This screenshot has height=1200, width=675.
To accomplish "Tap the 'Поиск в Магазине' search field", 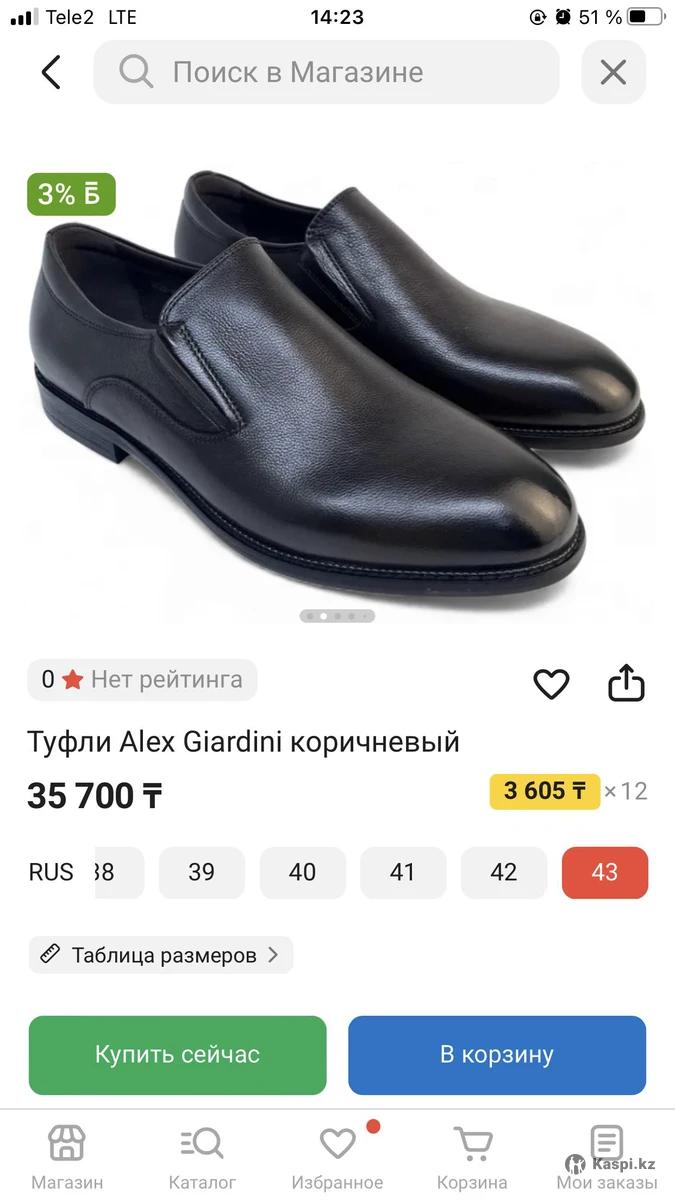I will [x=326, y=72].
